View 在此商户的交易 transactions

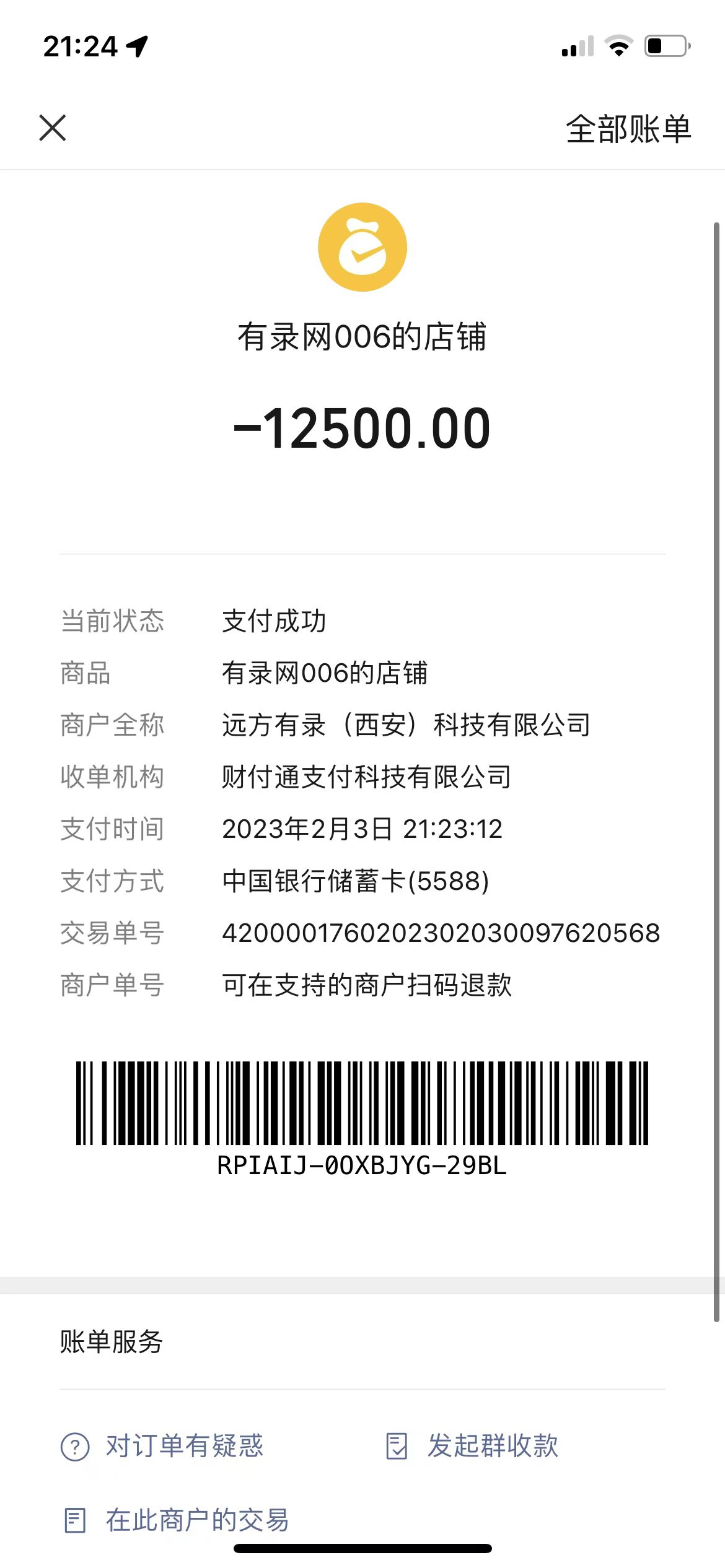[x=177, y=1520]
